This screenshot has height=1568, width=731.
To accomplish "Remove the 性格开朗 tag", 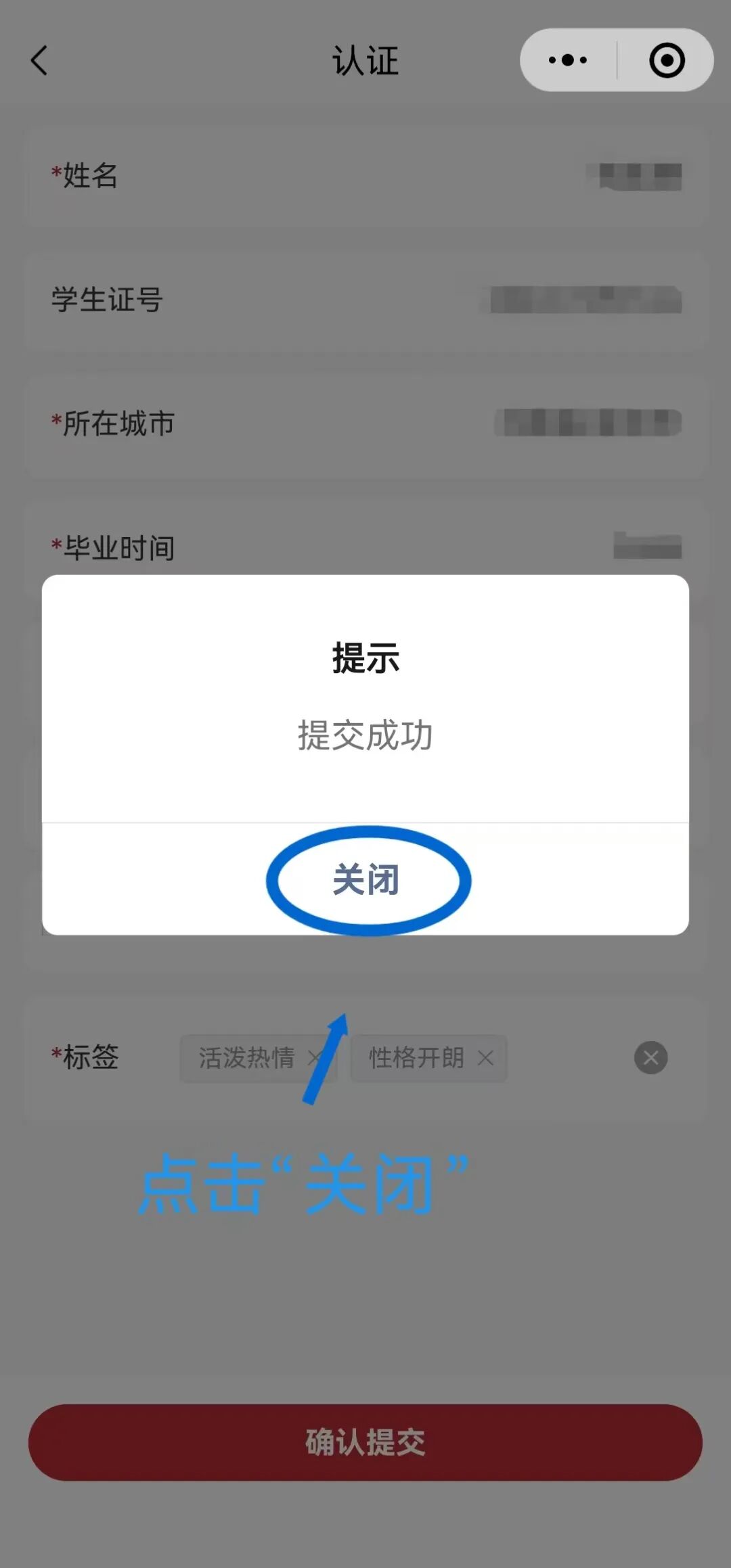I will click(485, 1057).
